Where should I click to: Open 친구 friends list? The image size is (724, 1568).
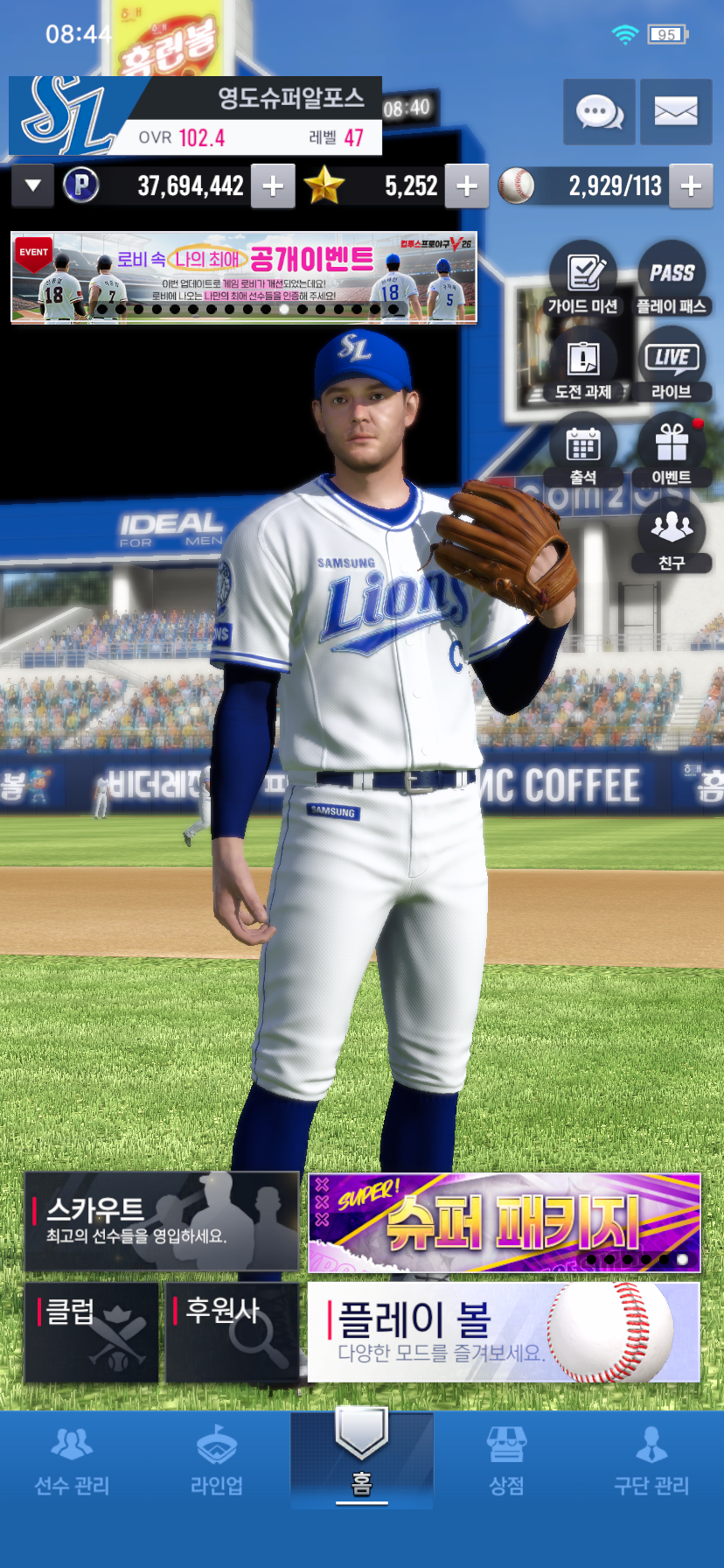pyautogui.click(x=672, y=535)
